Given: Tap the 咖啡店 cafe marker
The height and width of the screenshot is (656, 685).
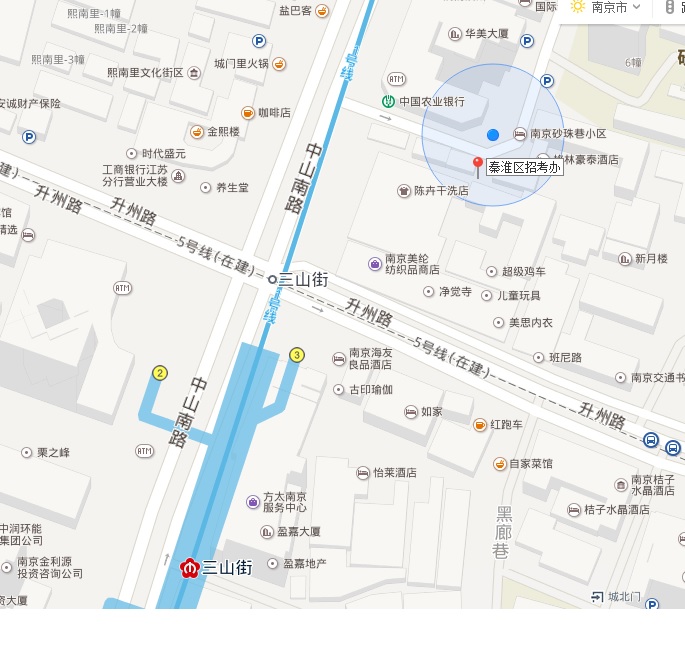Looking at the screenshot, I should pos(248,113).
